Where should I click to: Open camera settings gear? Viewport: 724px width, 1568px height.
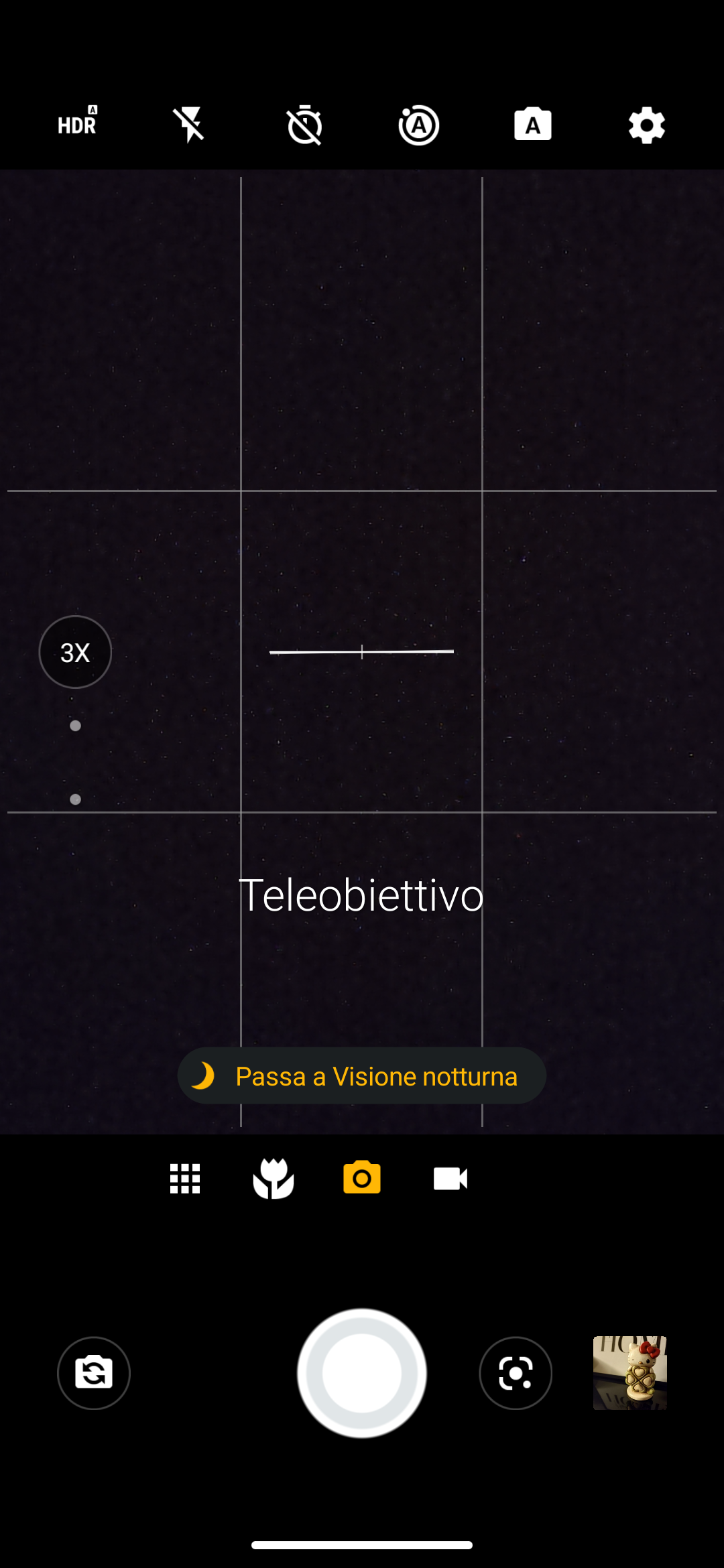(x=646, y=125)
